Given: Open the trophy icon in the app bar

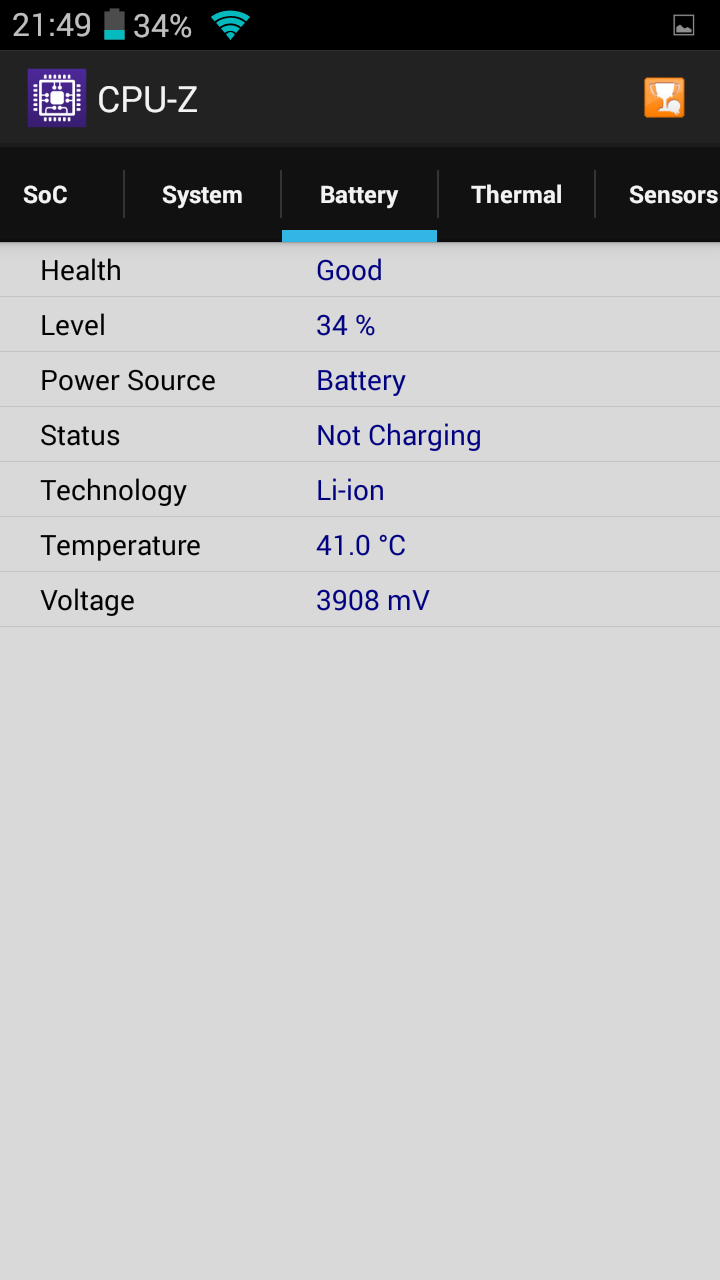Looking at the screenshot, I should pos(664,98).
